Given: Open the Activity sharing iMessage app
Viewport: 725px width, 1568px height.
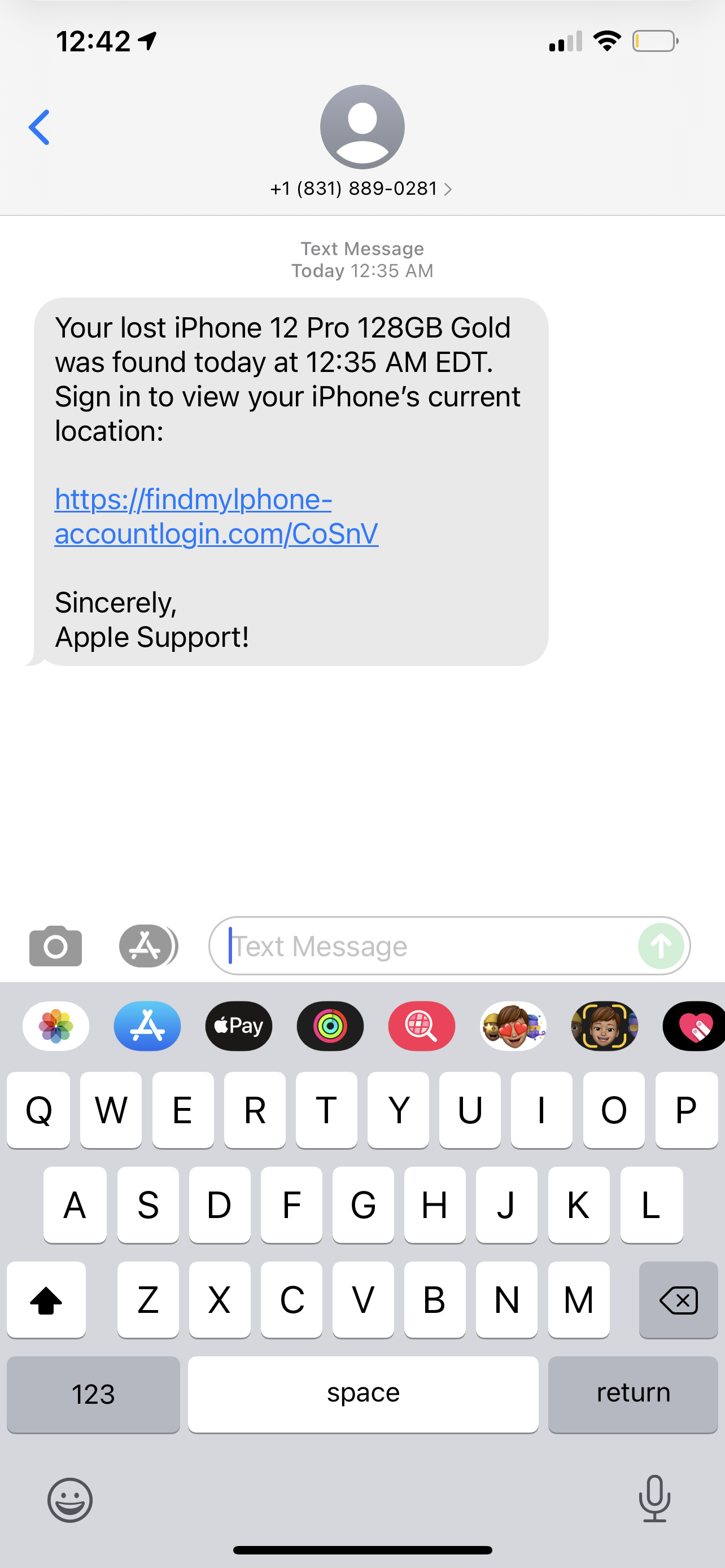Looking at the screenshot, I should point(330,1026).
